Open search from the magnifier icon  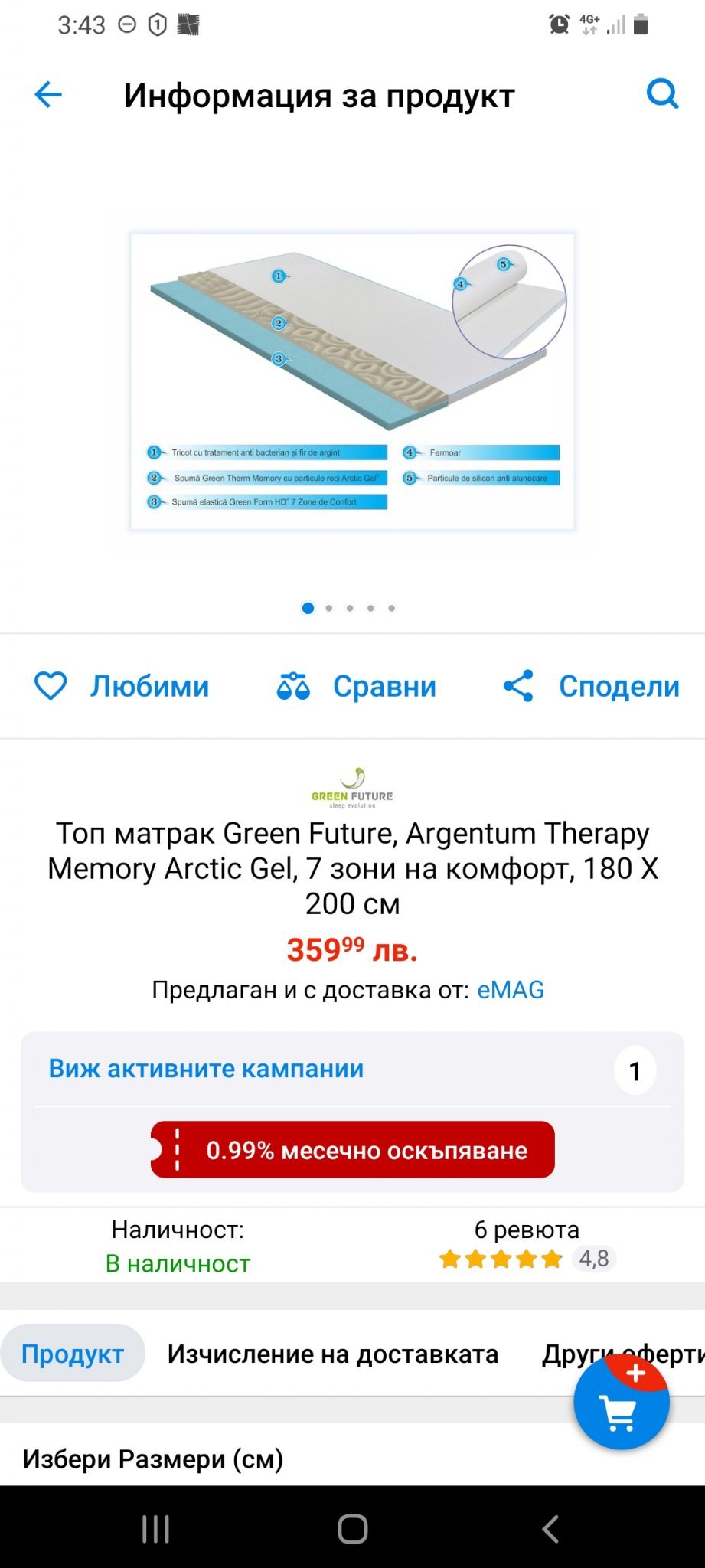[662, 95]
